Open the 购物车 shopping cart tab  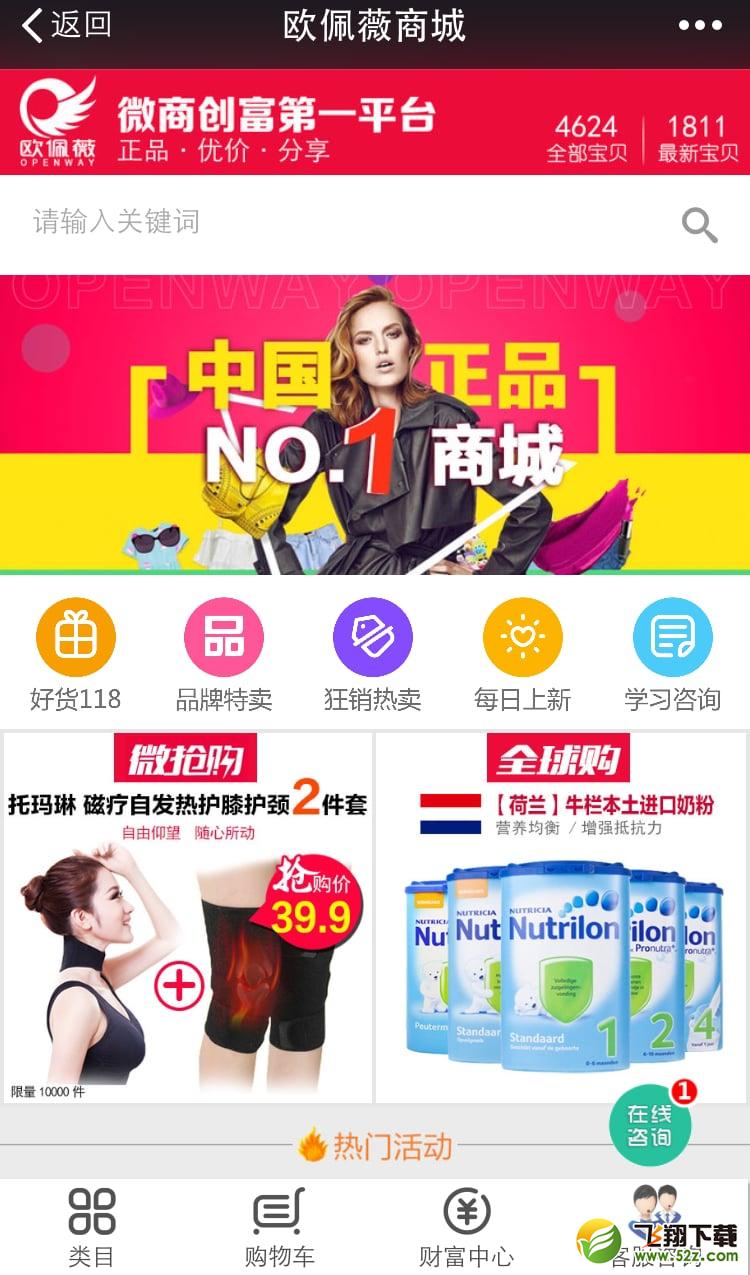[279, 1227]
